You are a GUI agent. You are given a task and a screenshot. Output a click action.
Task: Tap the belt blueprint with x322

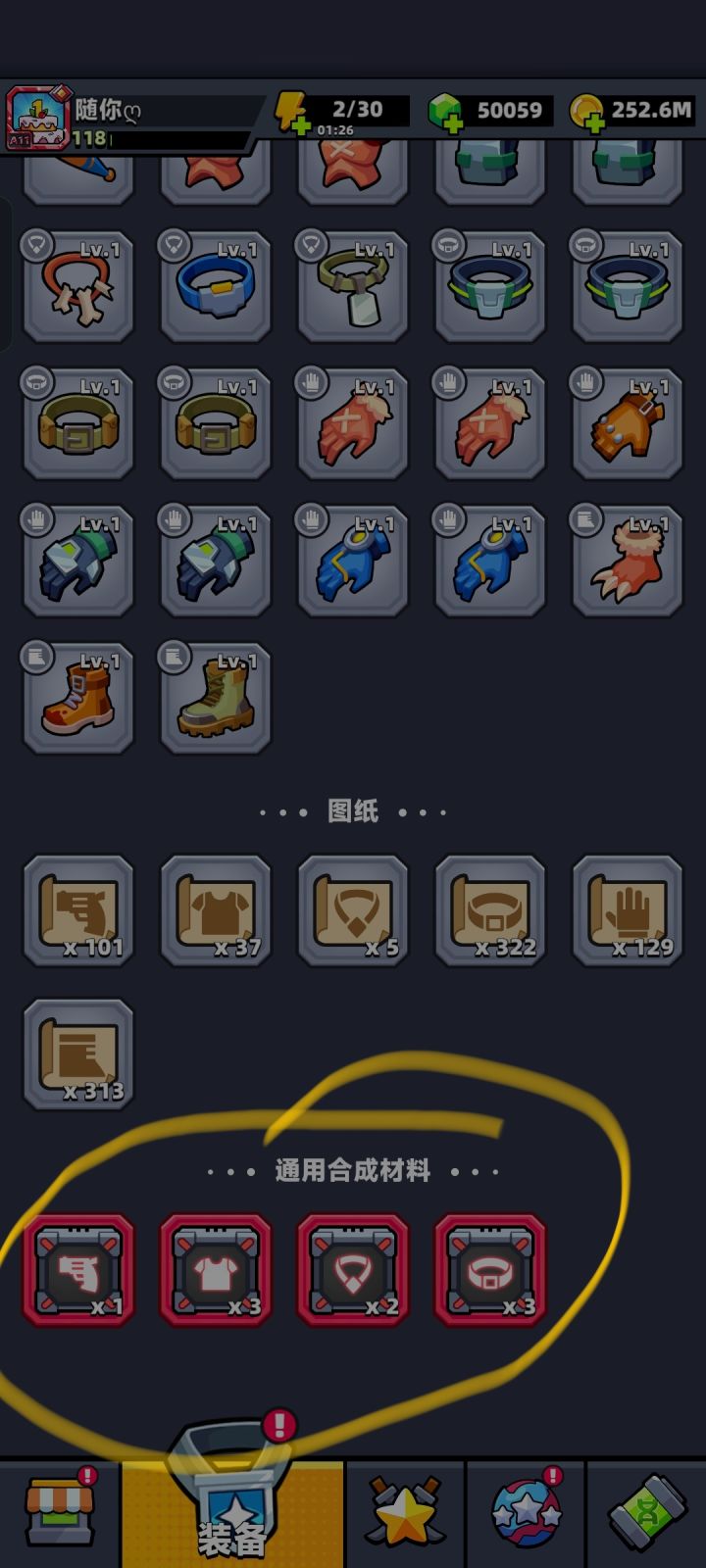tap(490, 909)
